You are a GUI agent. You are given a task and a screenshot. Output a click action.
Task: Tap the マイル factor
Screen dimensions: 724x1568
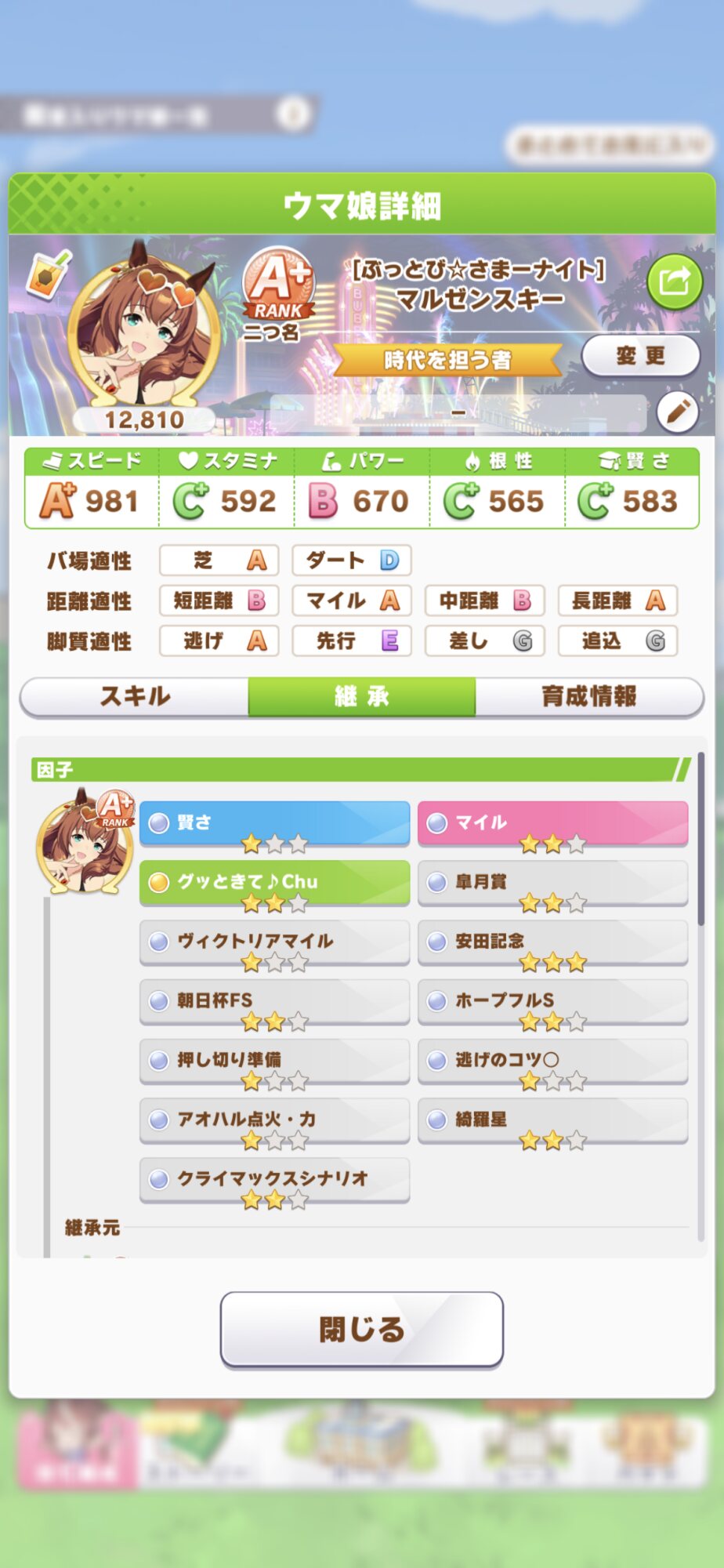click(x=553, y=823)
